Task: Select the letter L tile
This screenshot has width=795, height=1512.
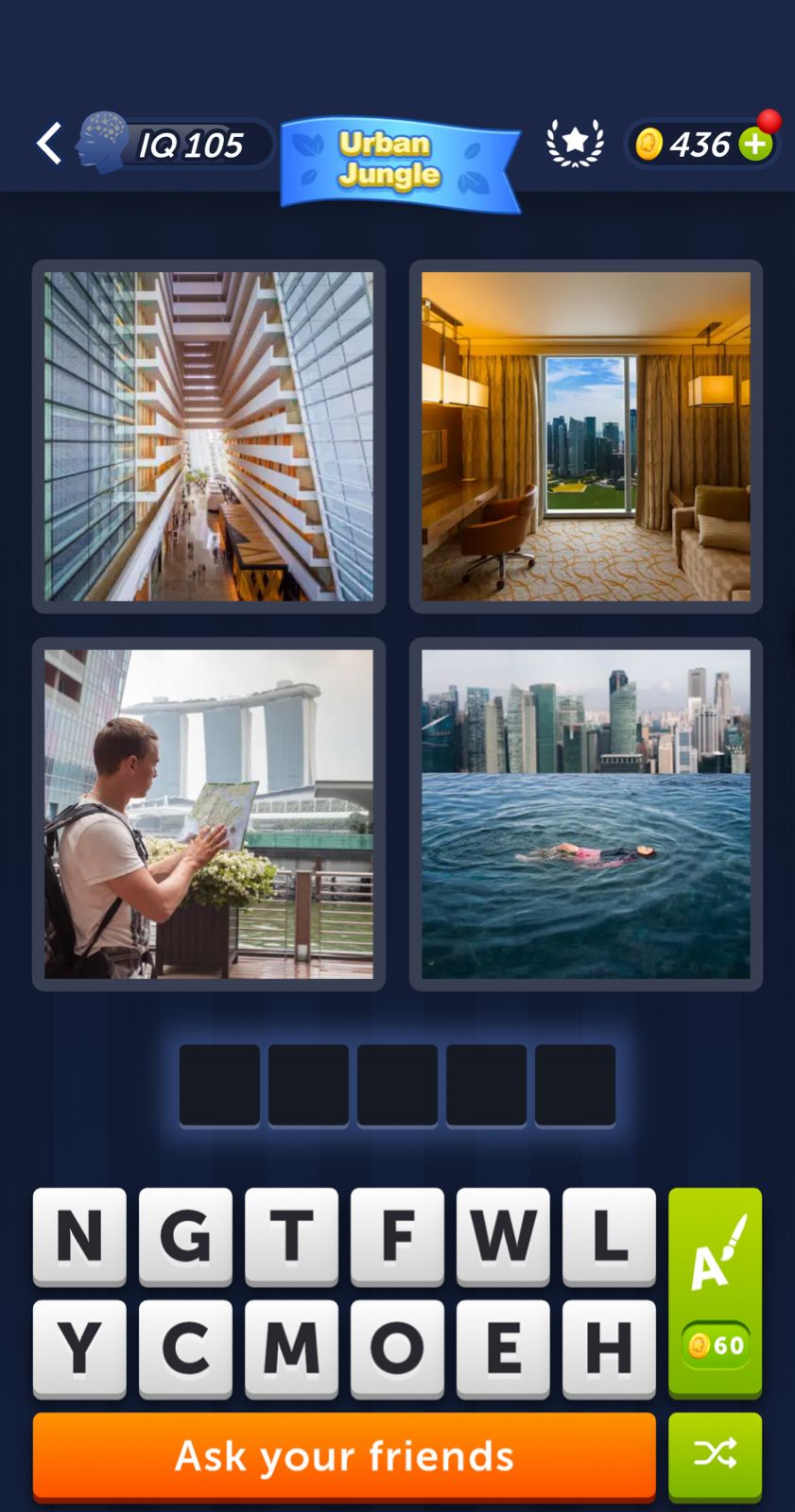Action: 609,1235
